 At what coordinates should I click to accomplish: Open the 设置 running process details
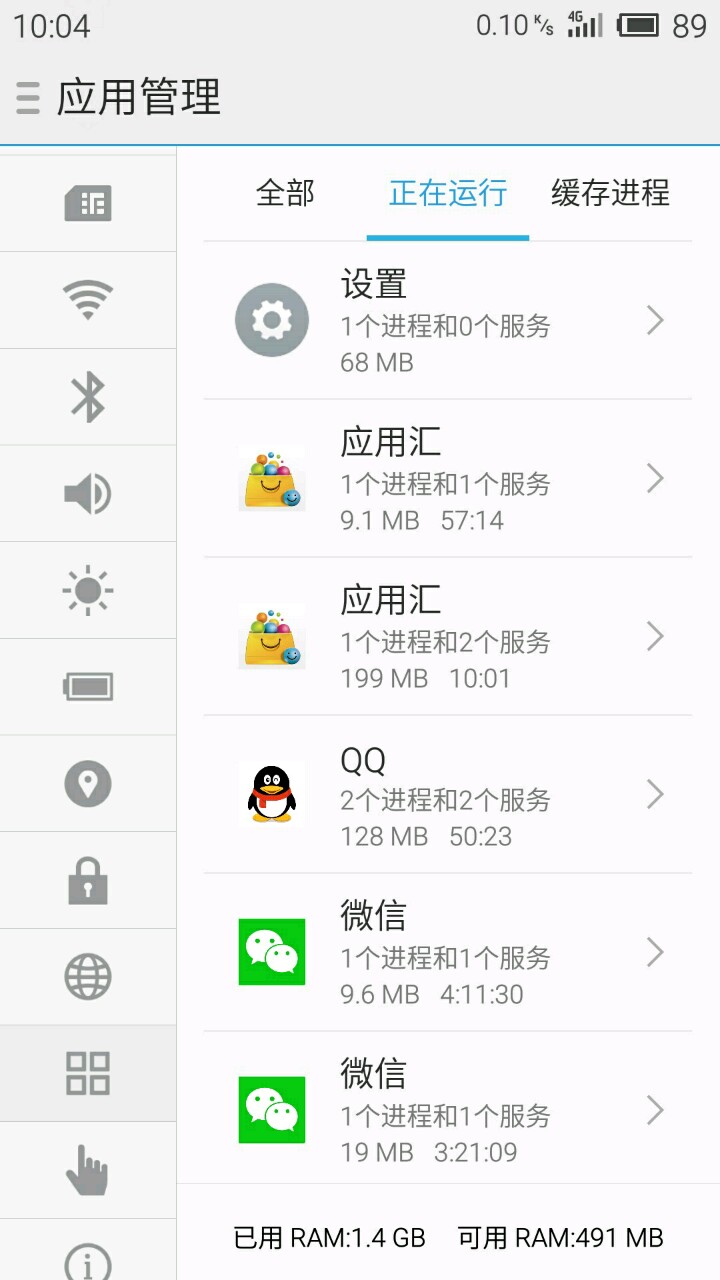pyautogui.click(x=447, y=321)
